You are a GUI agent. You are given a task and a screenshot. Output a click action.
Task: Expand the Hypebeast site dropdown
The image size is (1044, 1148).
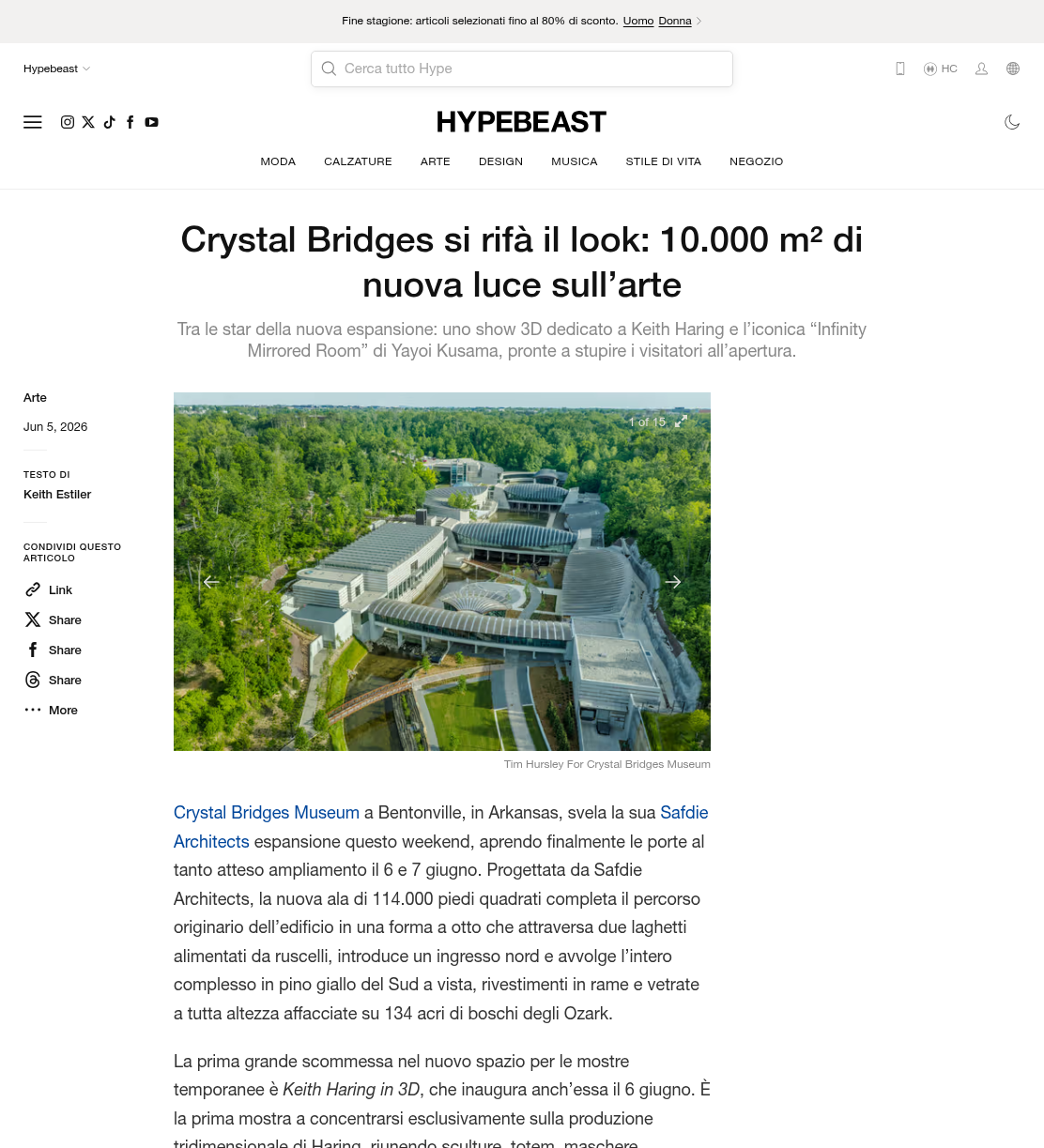56,69
